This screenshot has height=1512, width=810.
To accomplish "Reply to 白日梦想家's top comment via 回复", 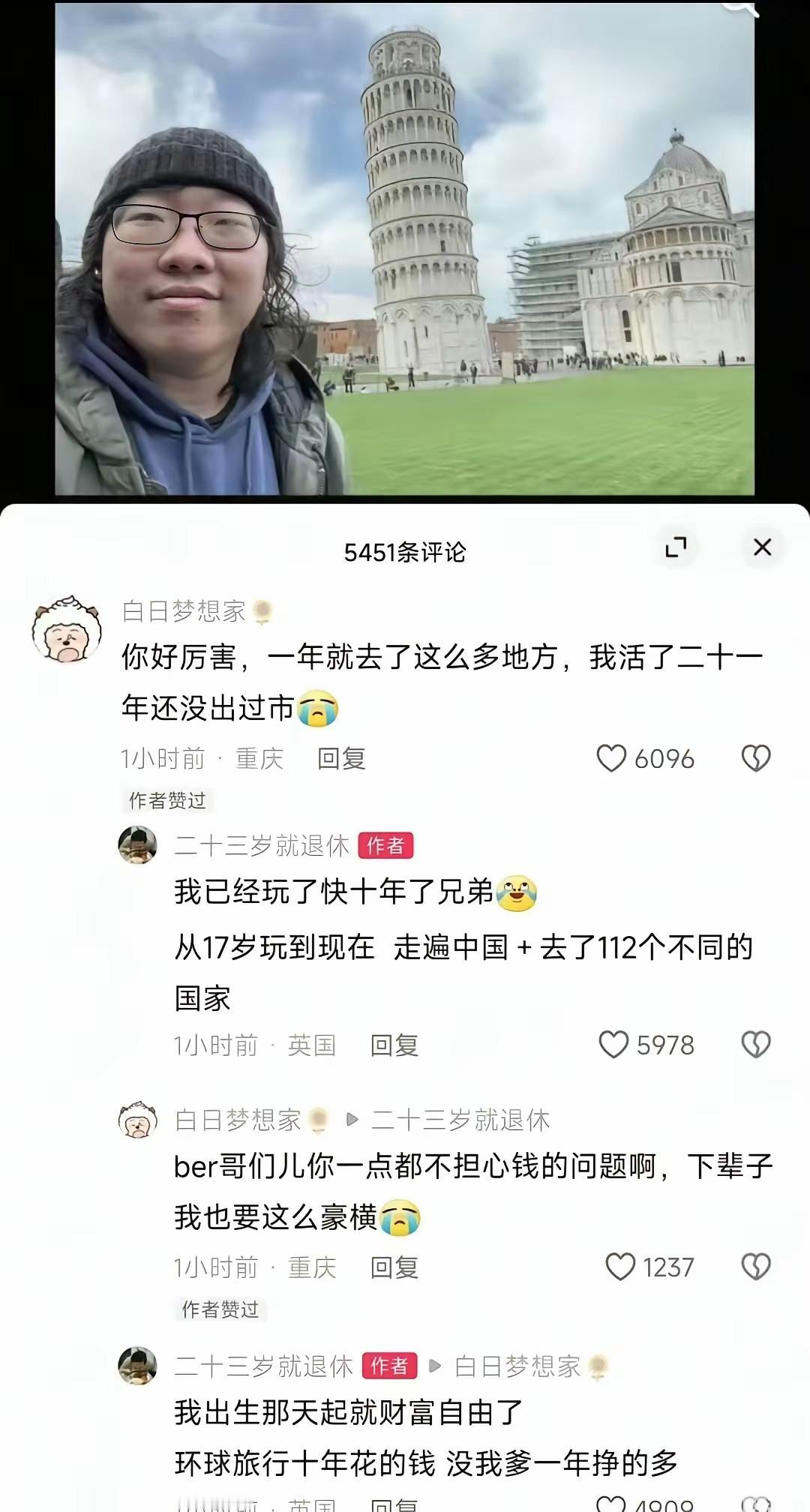I will click(342, 759).
